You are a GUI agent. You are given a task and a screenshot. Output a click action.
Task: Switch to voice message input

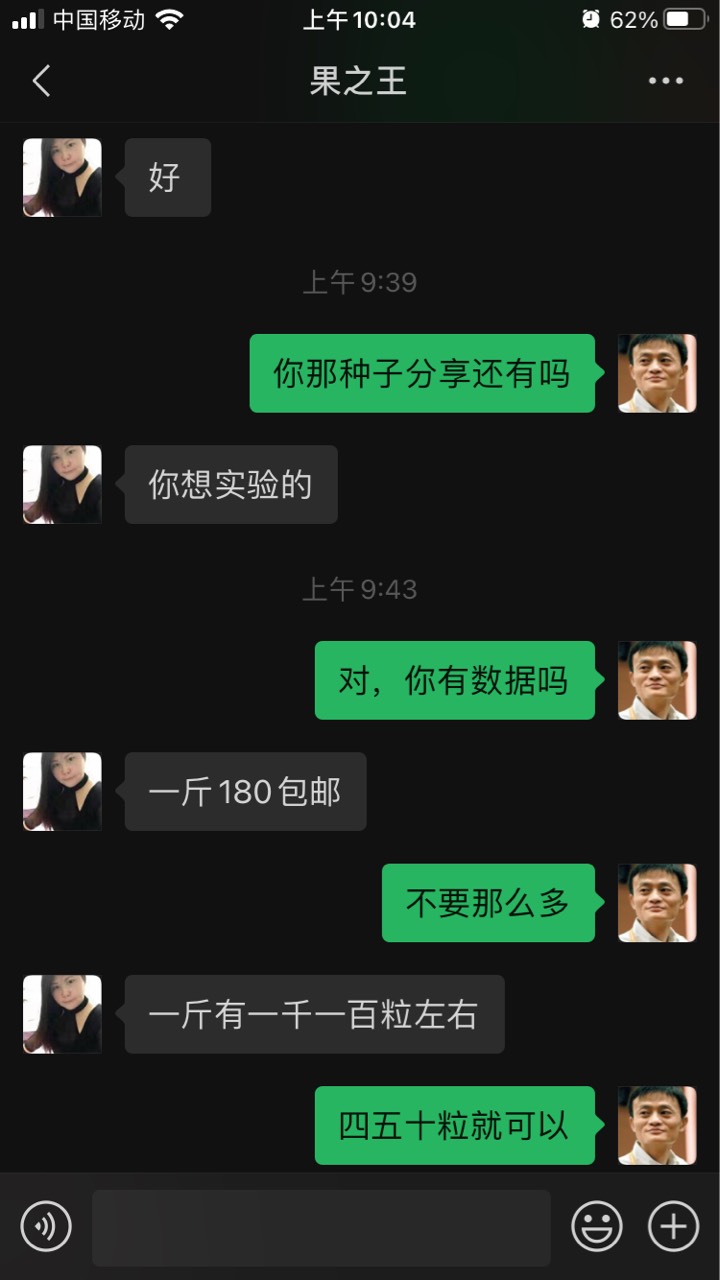pos(46,1226)
